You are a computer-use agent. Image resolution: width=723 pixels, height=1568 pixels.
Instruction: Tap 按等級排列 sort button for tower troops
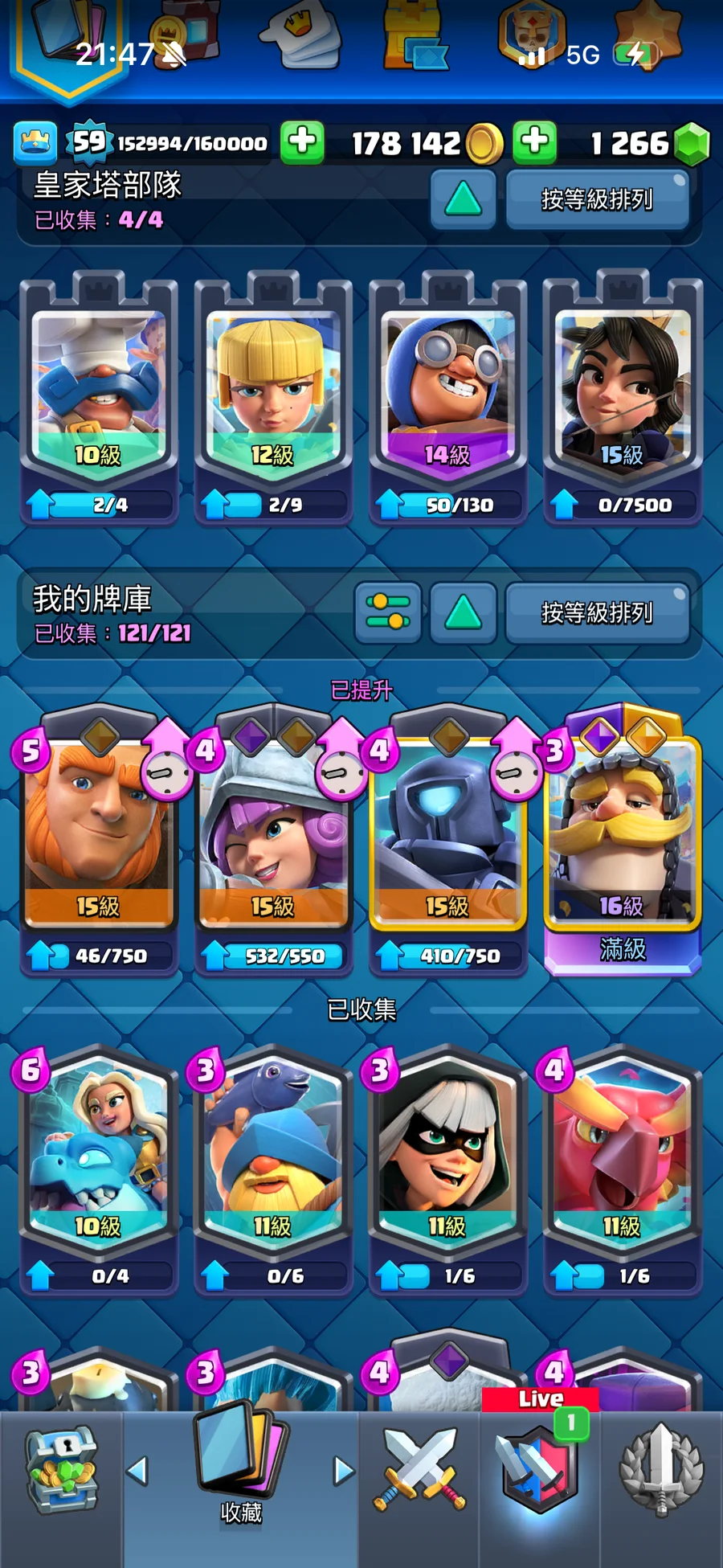[597, 199]
